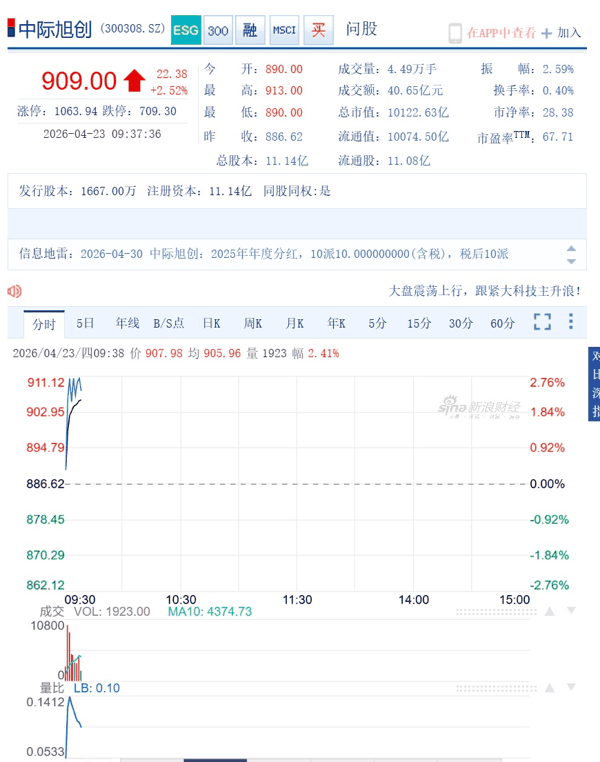Open 问股 stock inquiry
The height and width of the screenshot is (762, 600).
point(362,30)
